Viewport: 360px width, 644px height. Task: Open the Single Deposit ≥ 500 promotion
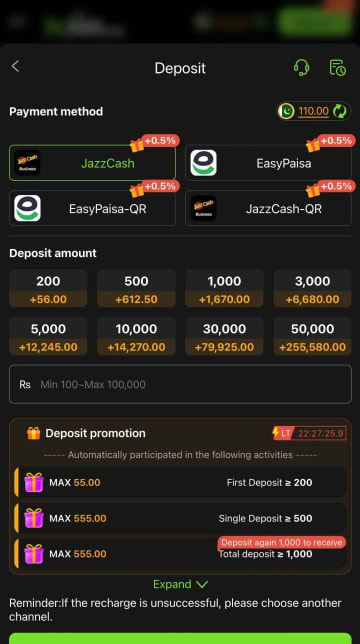tap(180, 518)
